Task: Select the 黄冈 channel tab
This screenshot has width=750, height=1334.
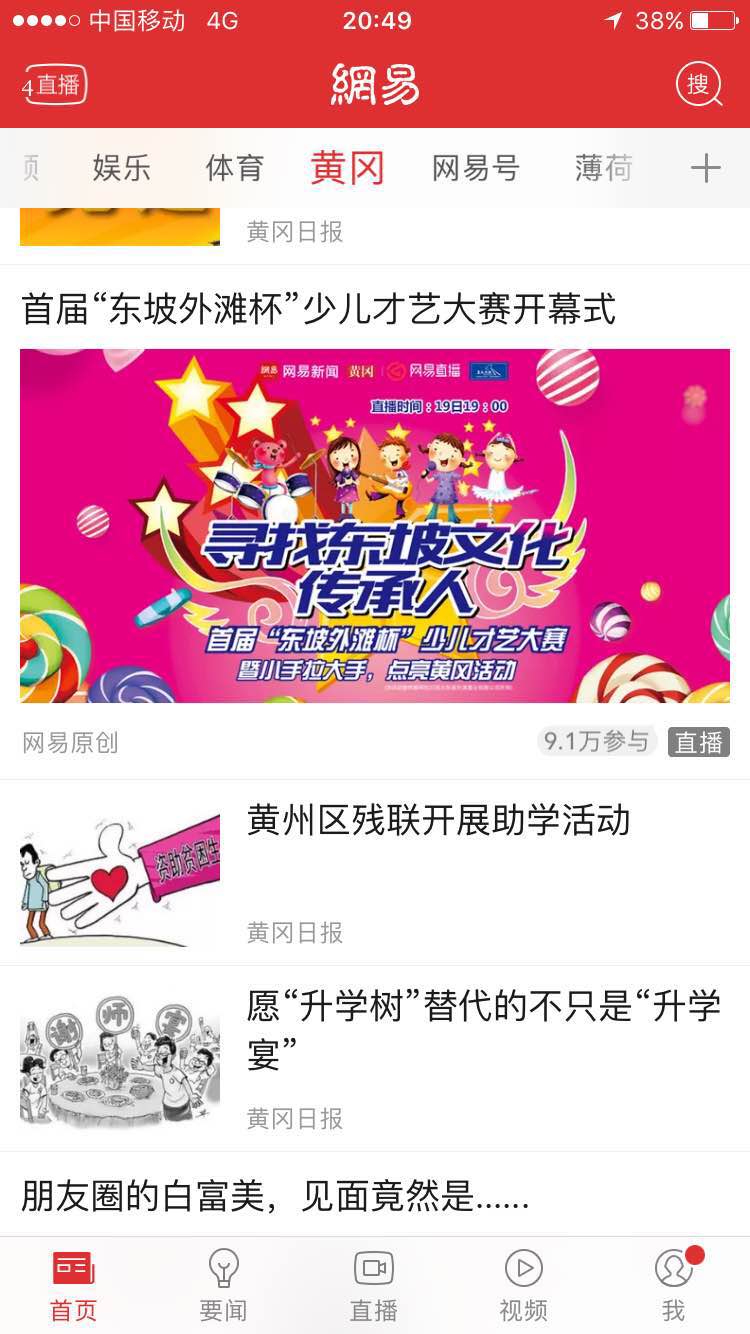Action: click(x=347, y=168)
